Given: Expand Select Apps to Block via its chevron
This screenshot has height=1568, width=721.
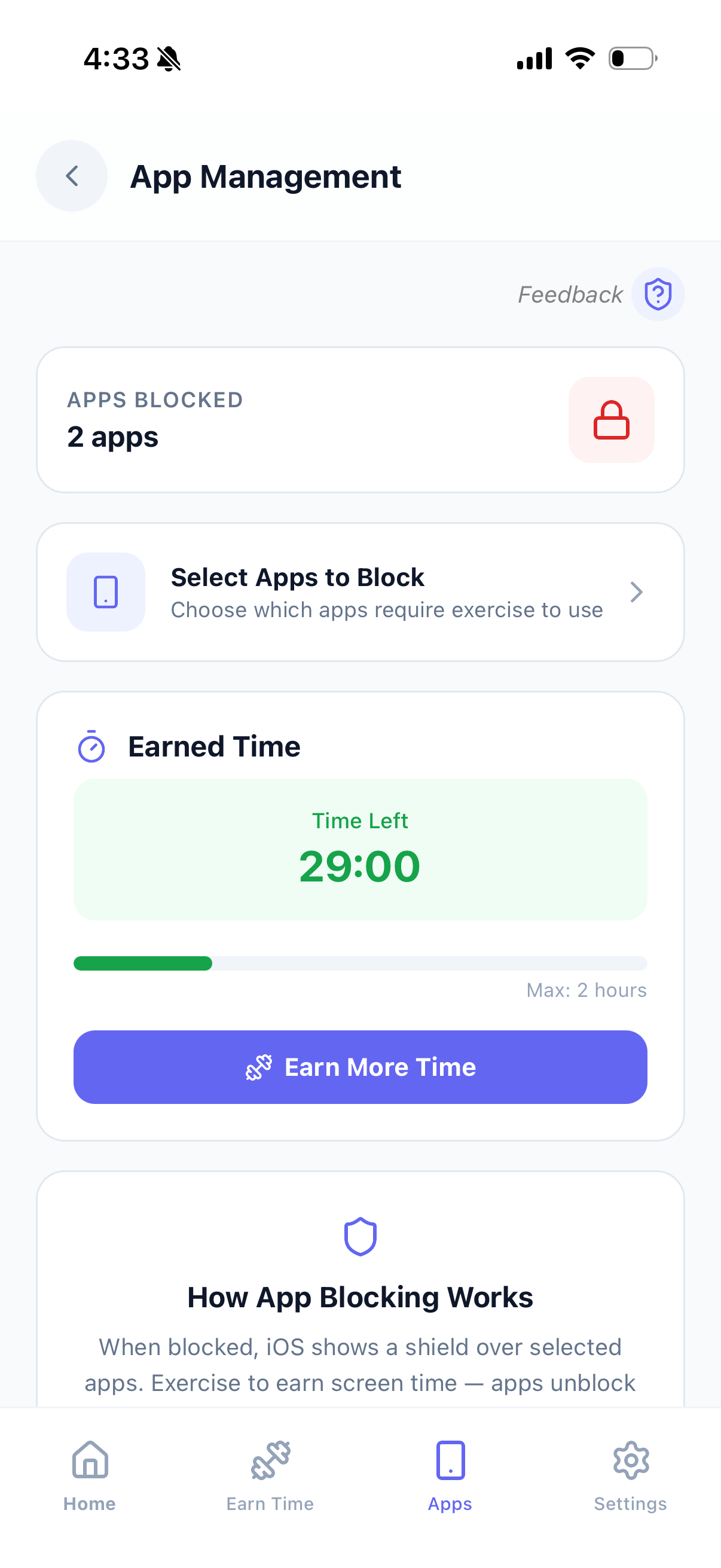Looking at the screenshot, I should 637,591.
